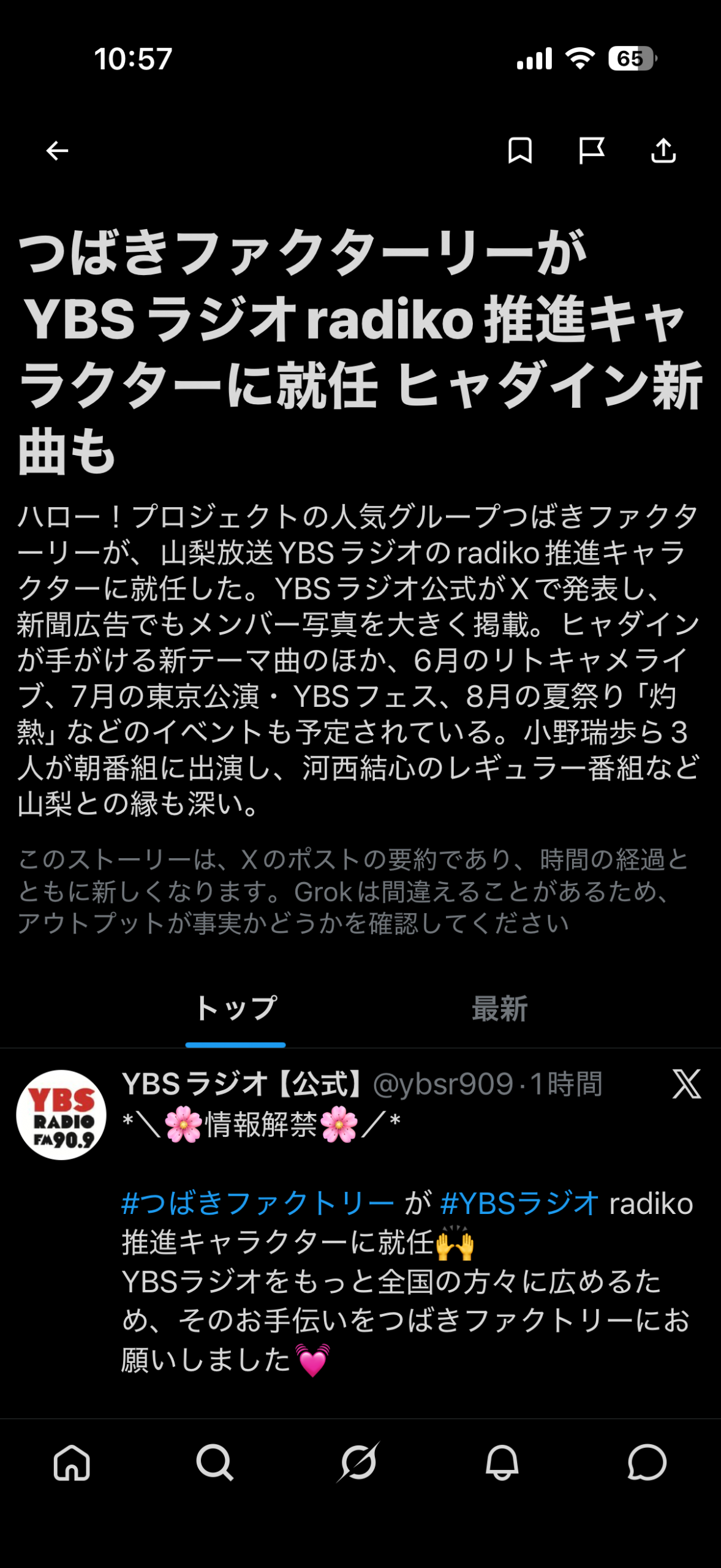Bookmark this Grok story
The image size is (721, 1568).
[519, 151]
